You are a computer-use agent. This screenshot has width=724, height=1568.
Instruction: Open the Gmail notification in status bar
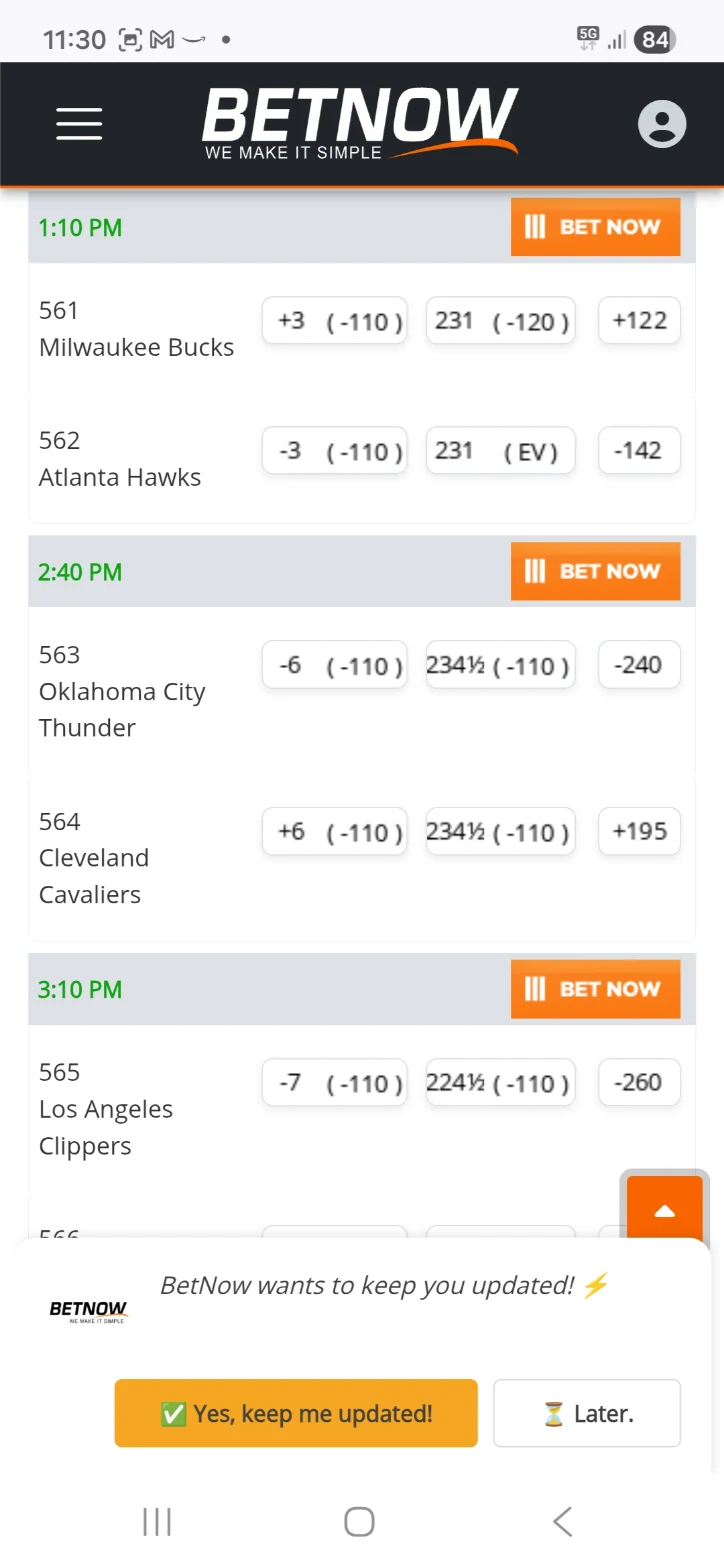click(161, 38)
